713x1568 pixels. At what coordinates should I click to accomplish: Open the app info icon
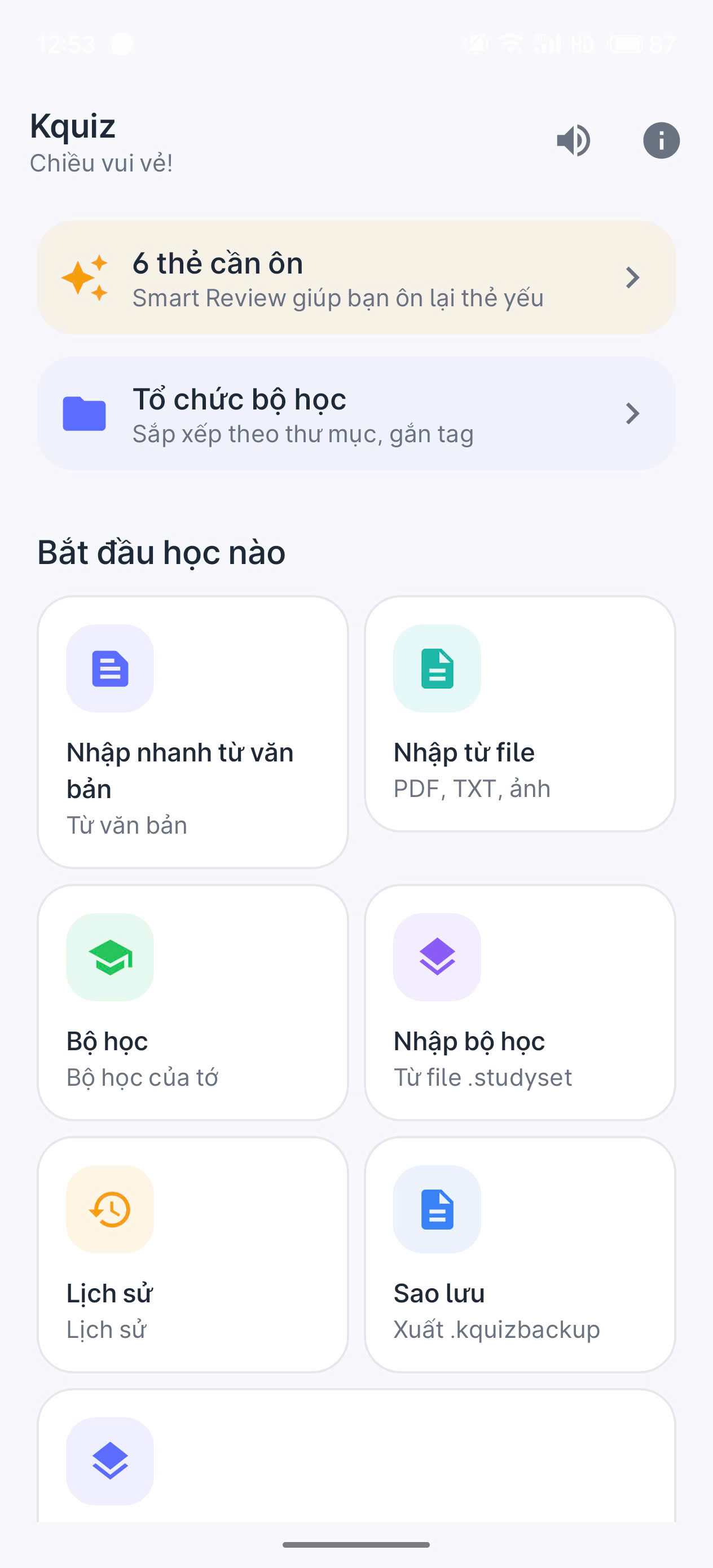pyautogui.click(x=661, y=140)
